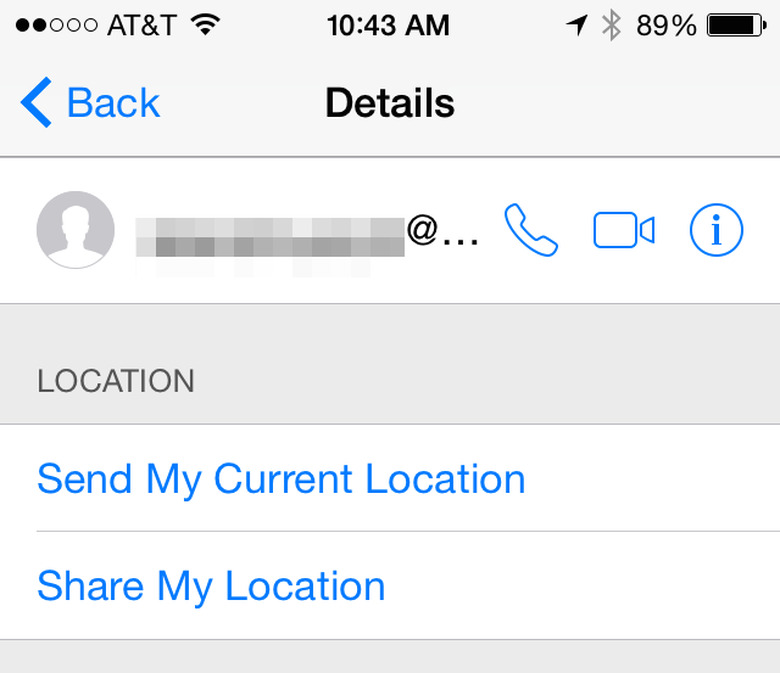Go back using the Back button
780x673 pixels.
point(90,103)
